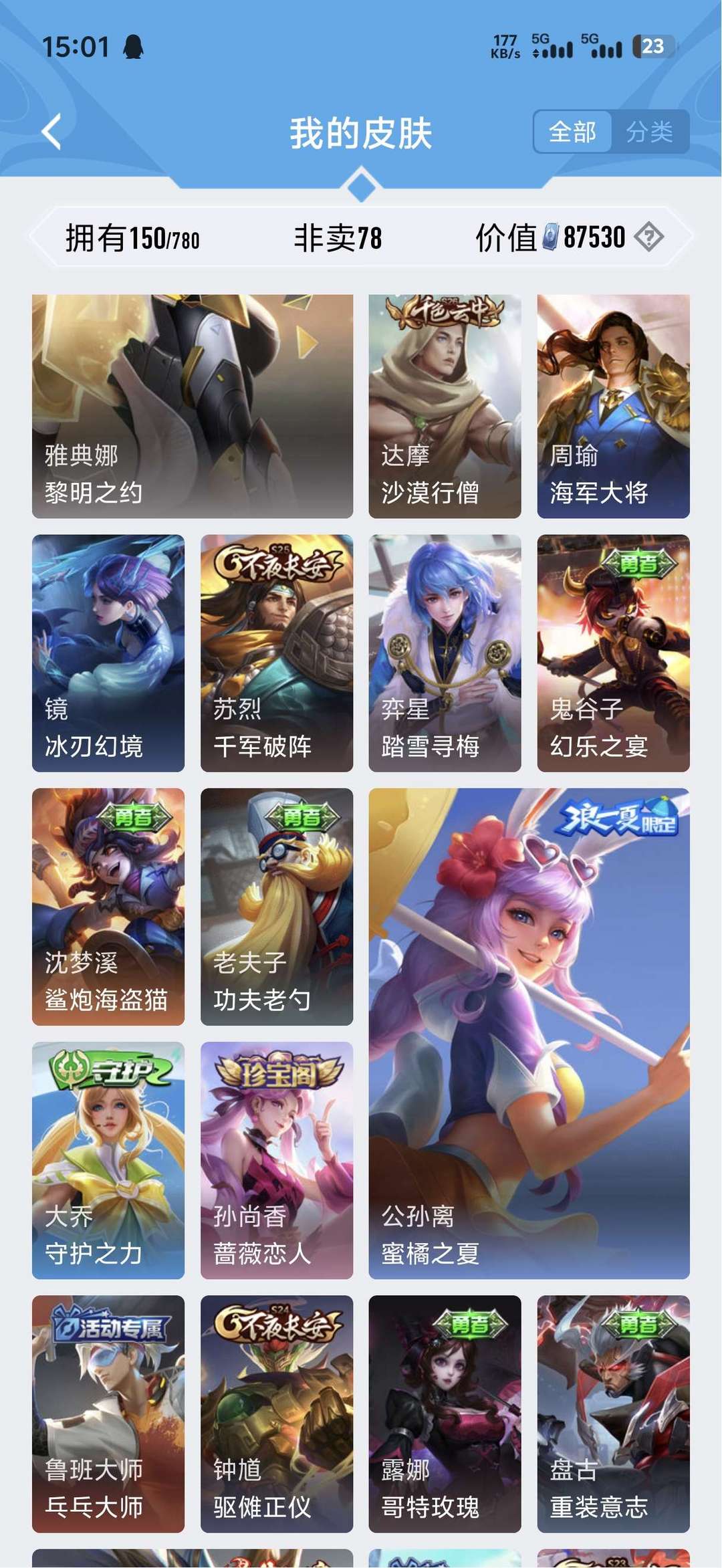Image resolution: width=722 pixels, height=1568 pixels.
Task: Tap the 孙尚香 蔷薇恋人 skin
Action: click(277, 1159)
